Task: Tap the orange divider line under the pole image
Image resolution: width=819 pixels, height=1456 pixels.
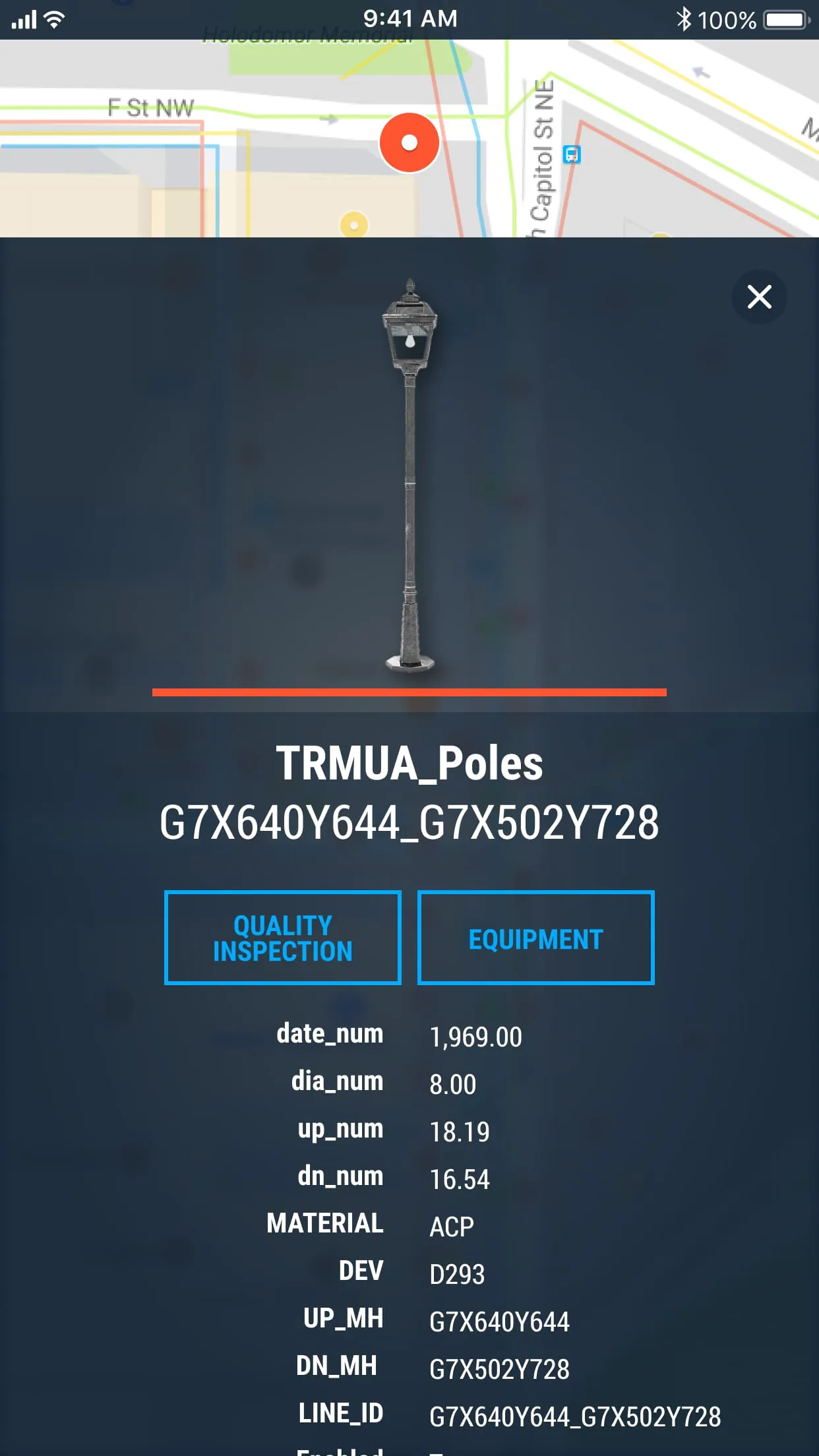Action: 409,692
